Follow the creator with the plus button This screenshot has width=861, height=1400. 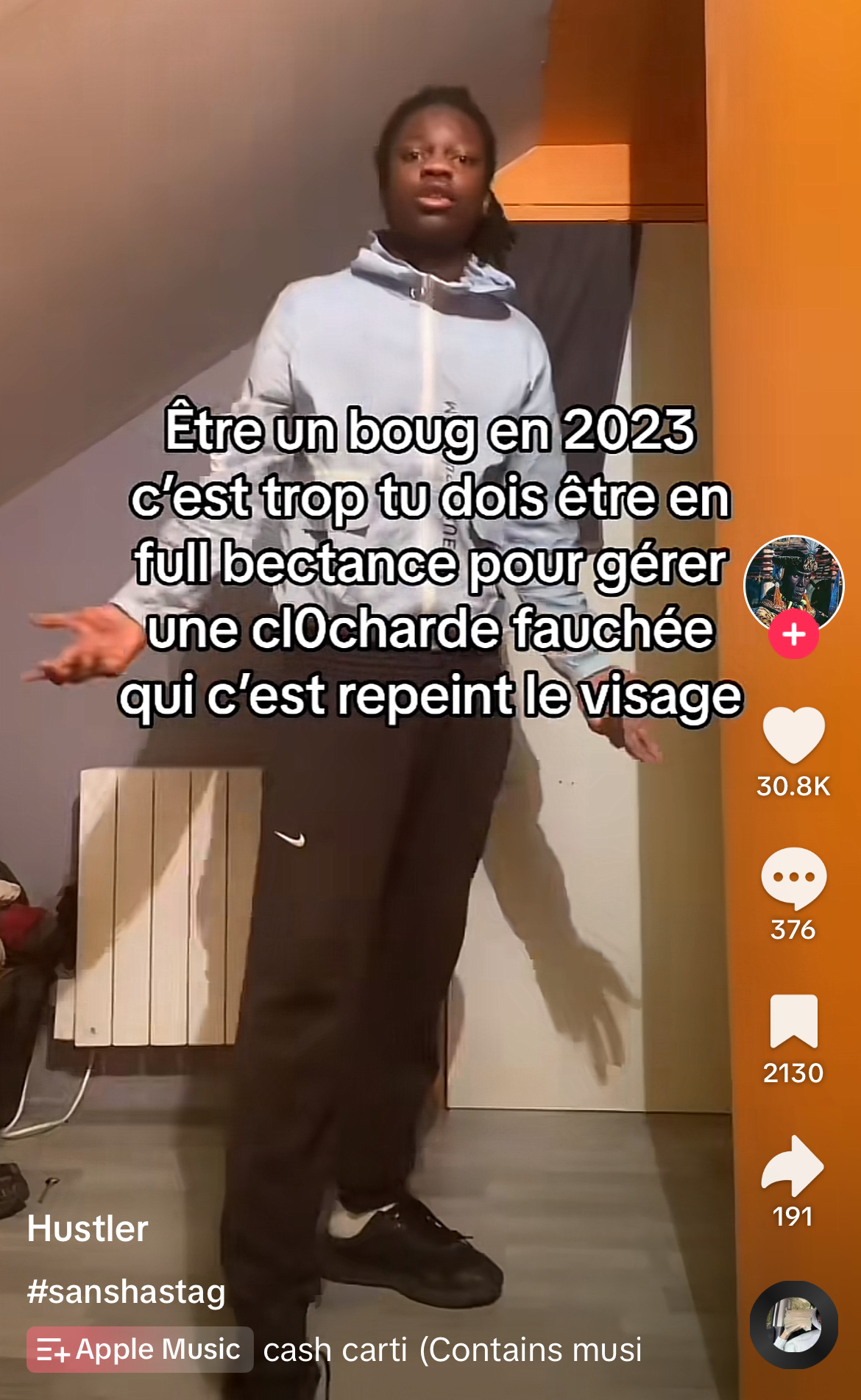pos(793,634)
